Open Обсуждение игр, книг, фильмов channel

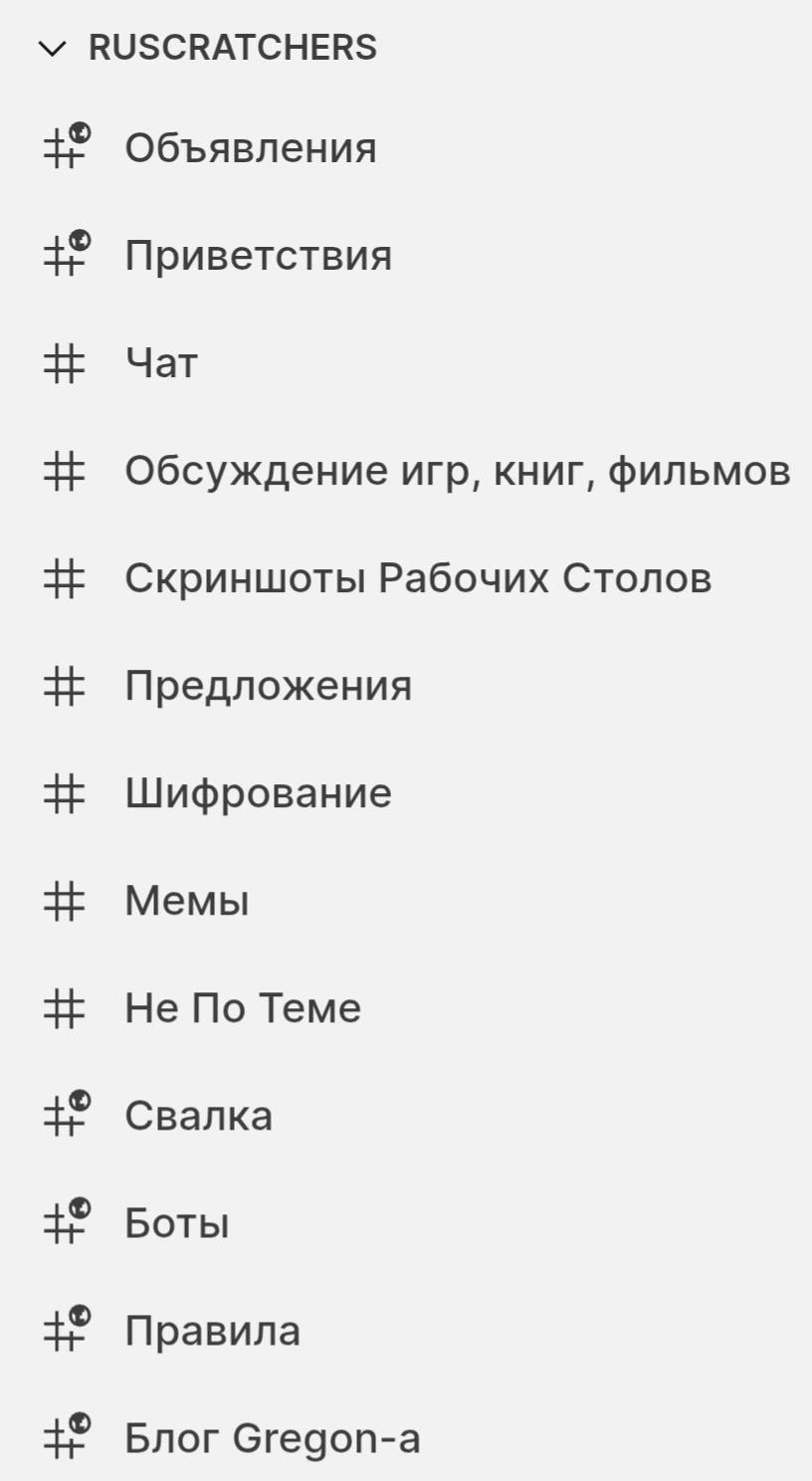point(457,471)
